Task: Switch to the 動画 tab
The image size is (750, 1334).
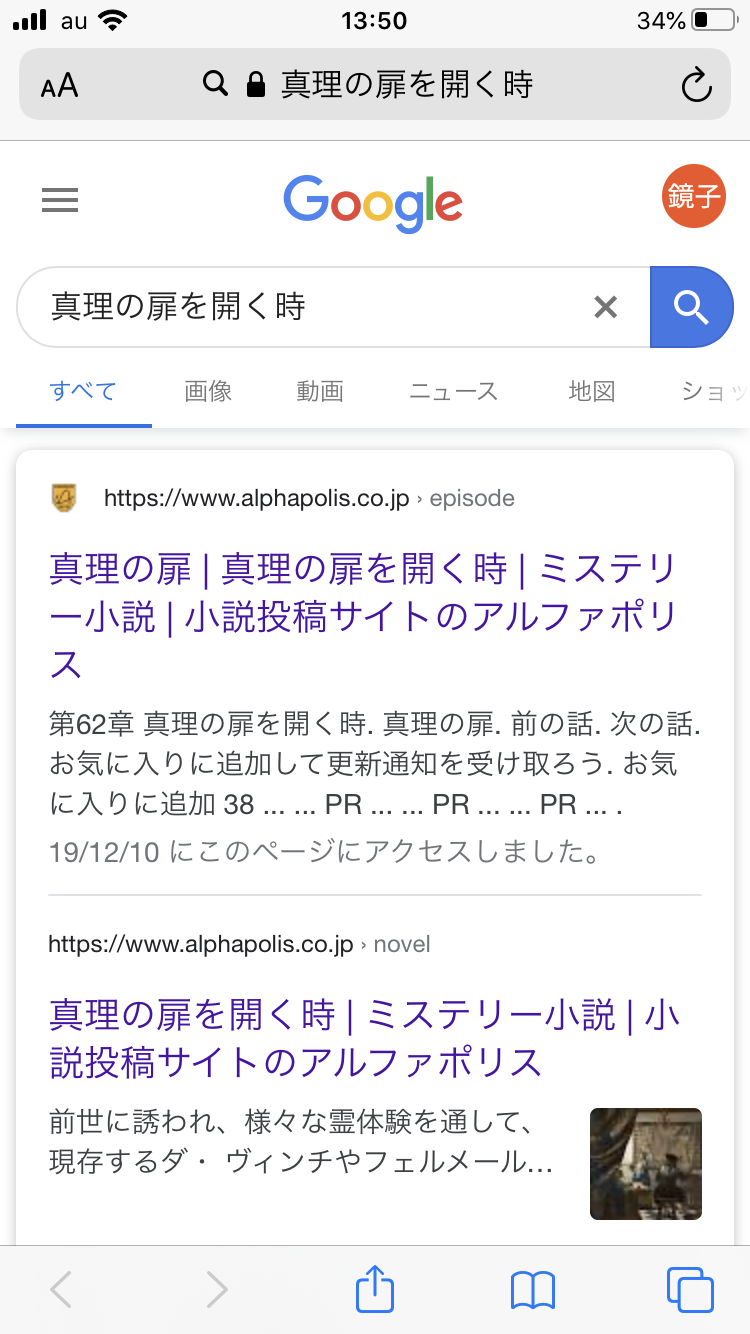Action: [320, 391]
